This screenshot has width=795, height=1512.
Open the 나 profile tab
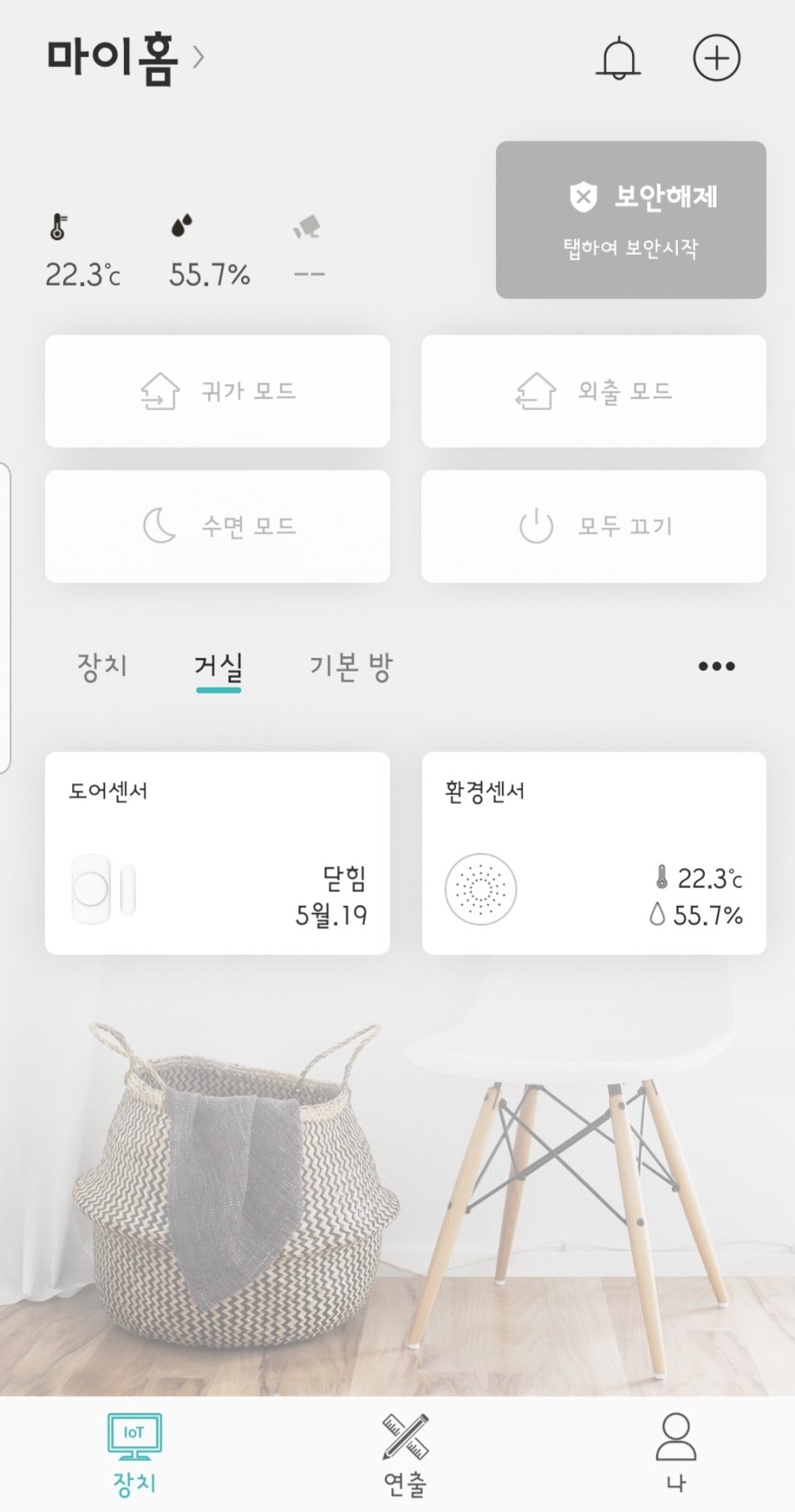pyautogui.click(x=675, y=1455)
